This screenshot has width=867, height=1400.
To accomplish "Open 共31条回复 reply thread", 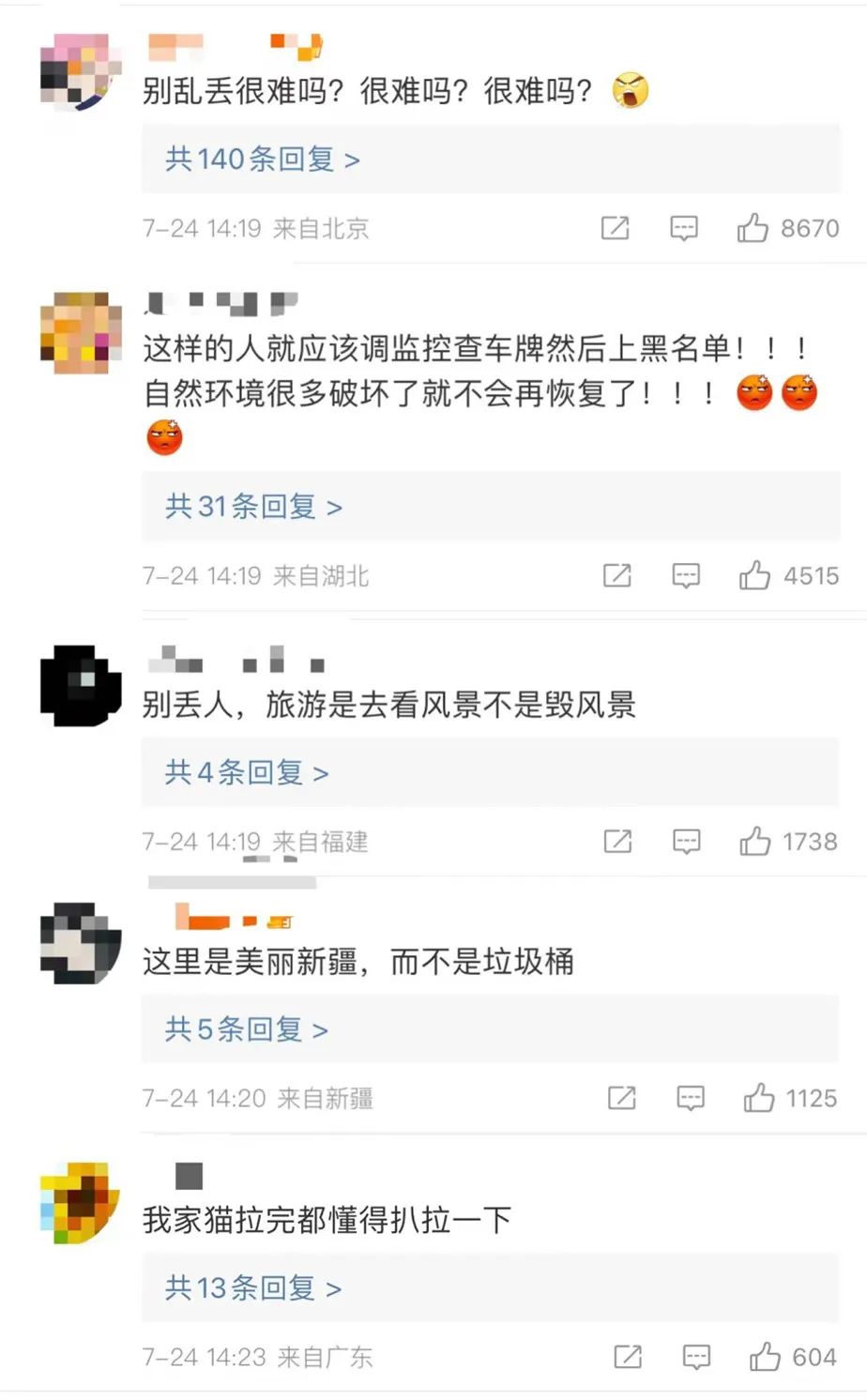I will pos(253,507).
